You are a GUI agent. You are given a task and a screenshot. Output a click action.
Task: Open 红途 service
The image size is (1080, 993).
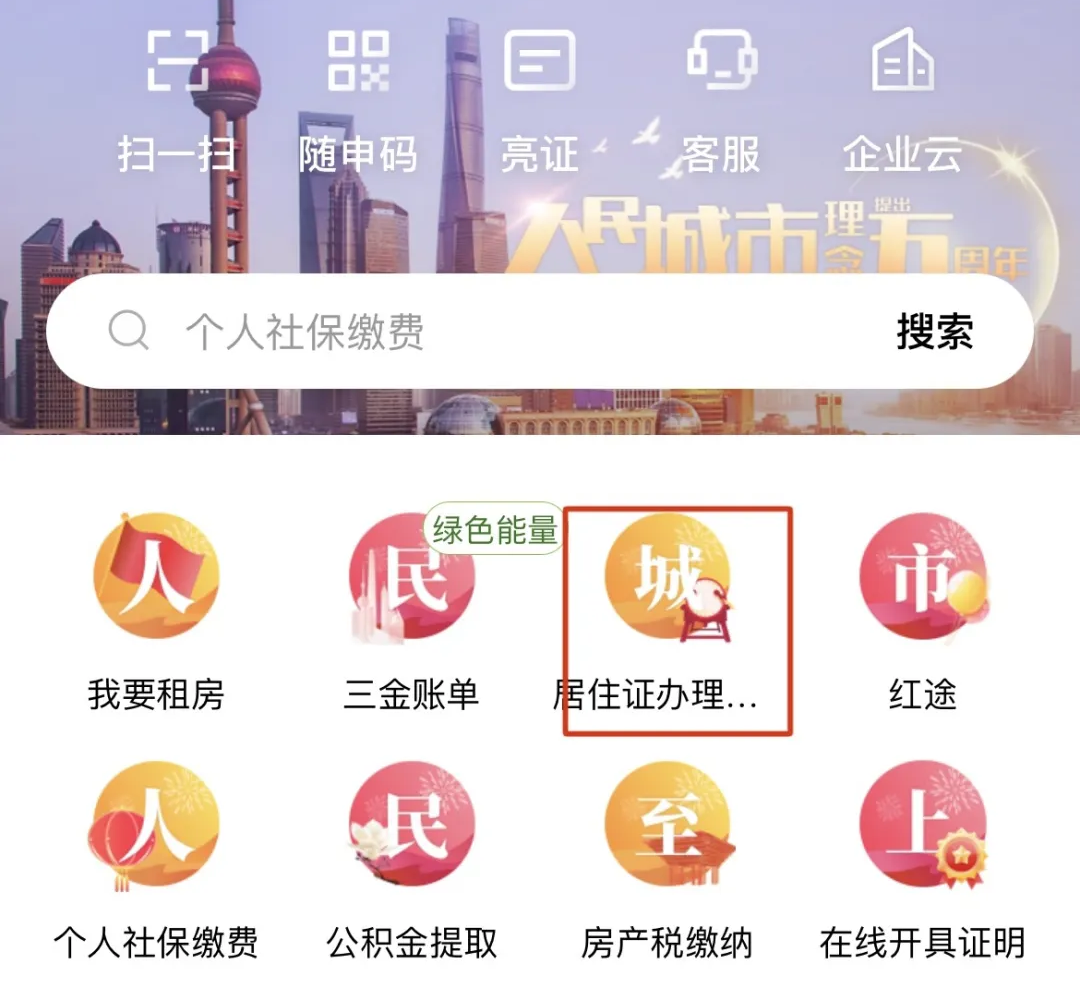tap(922, 610)
